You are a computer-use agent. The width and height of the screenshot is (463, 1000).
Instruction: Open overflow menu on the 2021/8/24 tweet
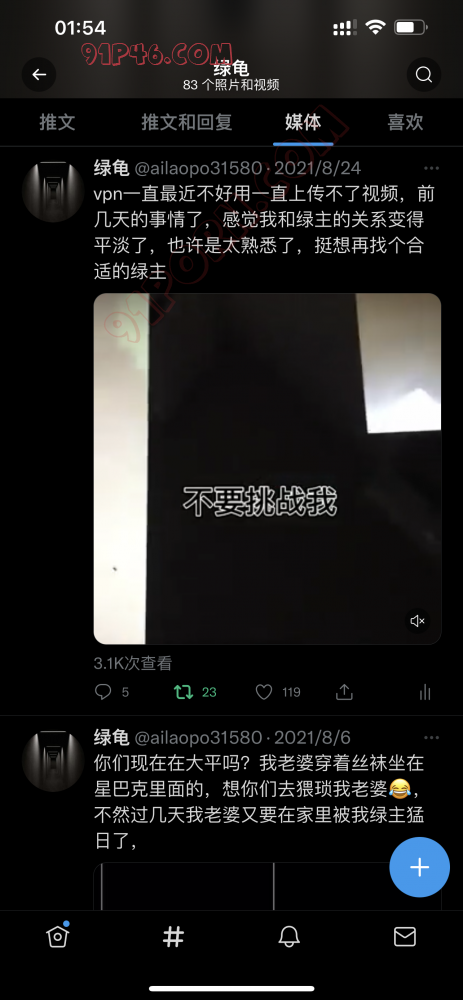click(x=432, y=168)
